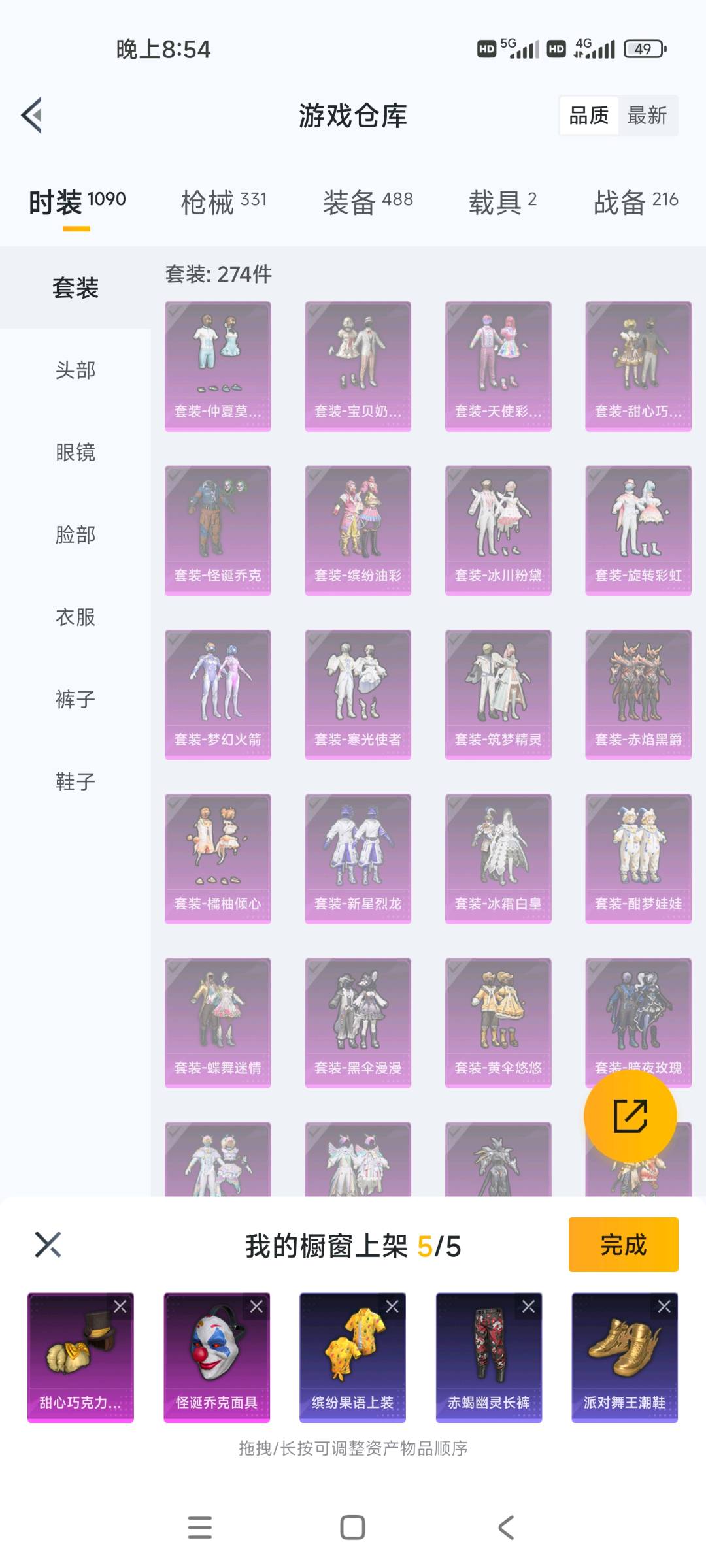
Task: Switch to the 装备 tab
Action: (367, 202)
